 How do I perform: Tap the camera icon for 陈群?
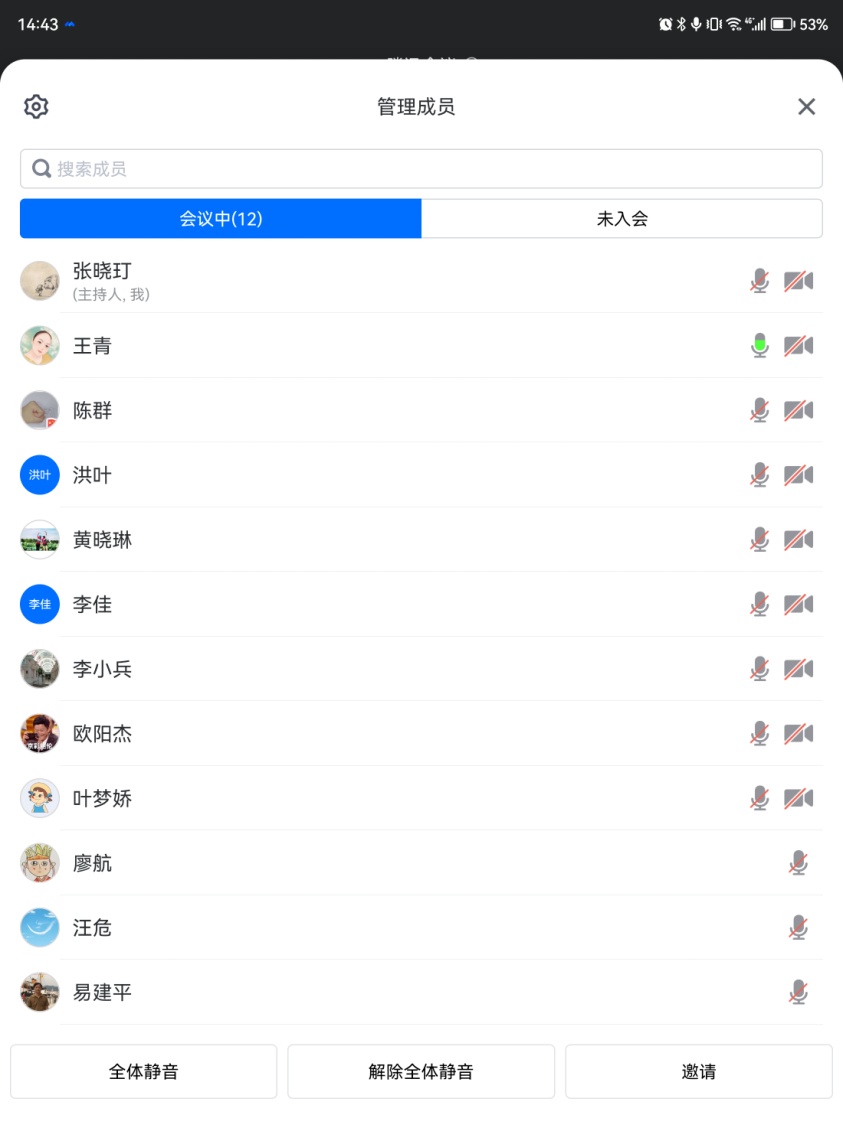(x=798, y=411)
